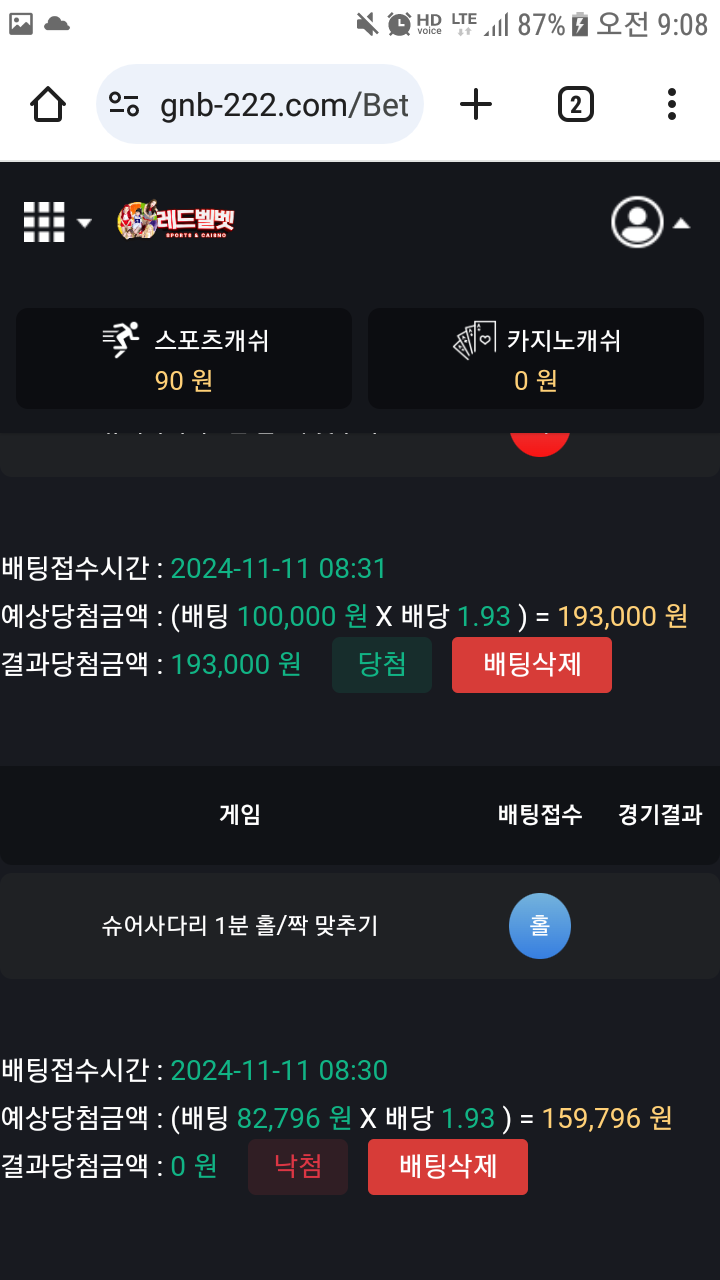720x1280 pixels.
Task: Tap the red-belt site logo
Action: point(176,221)
